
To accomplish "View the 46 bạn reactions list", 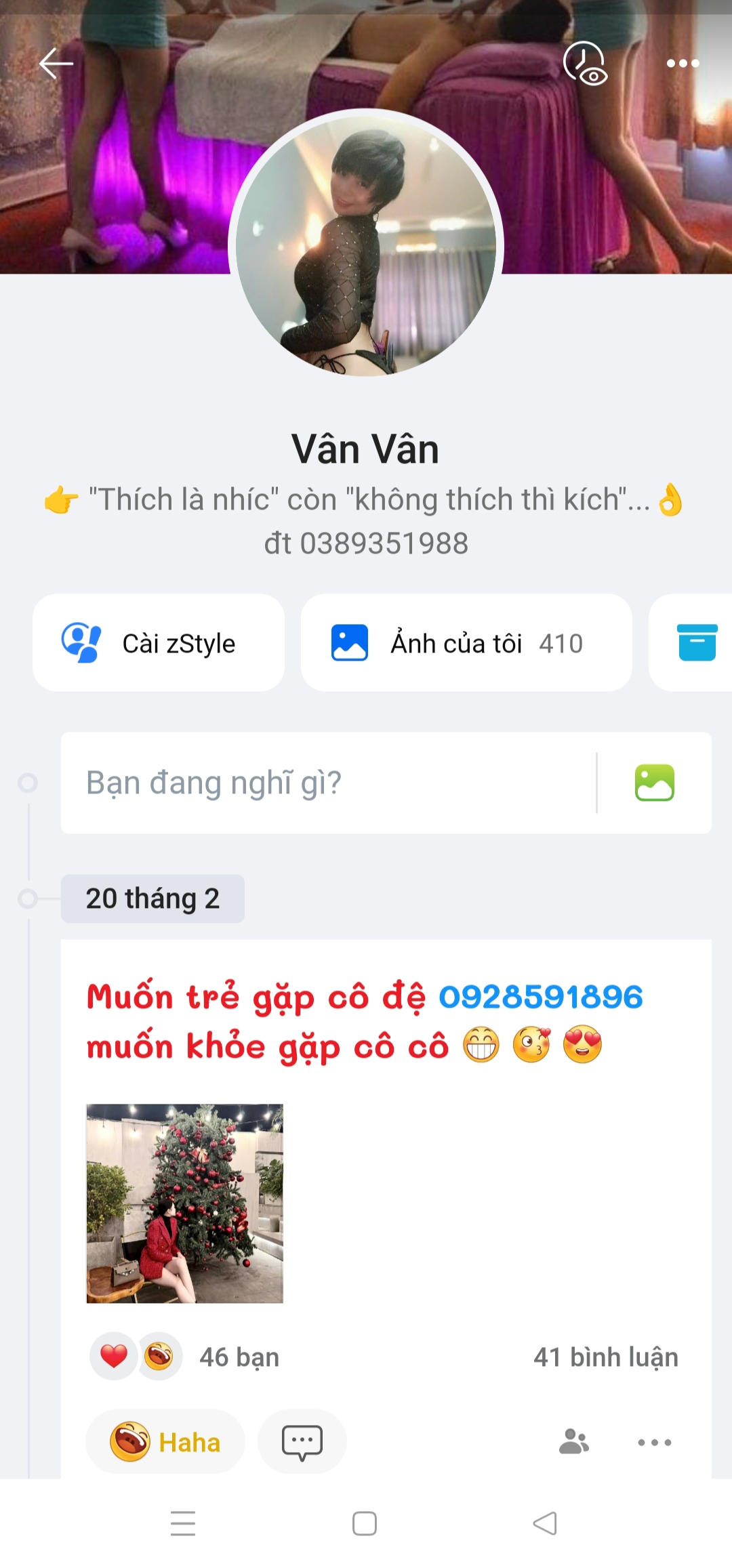I will [x=239, y=1357].
